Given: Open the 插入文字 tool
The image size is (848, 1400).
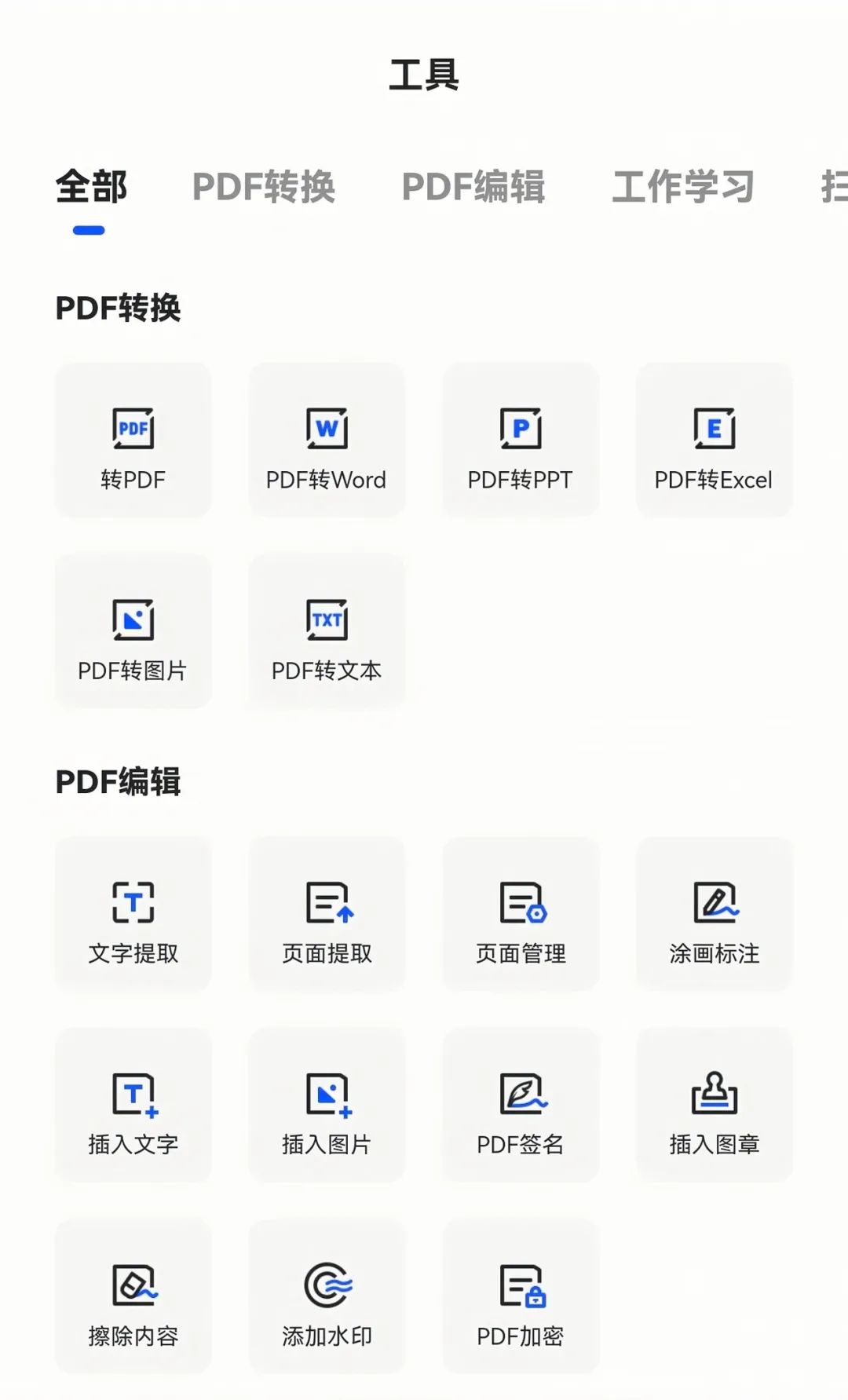Looking at the screenshot, I should click(133, 1105).
